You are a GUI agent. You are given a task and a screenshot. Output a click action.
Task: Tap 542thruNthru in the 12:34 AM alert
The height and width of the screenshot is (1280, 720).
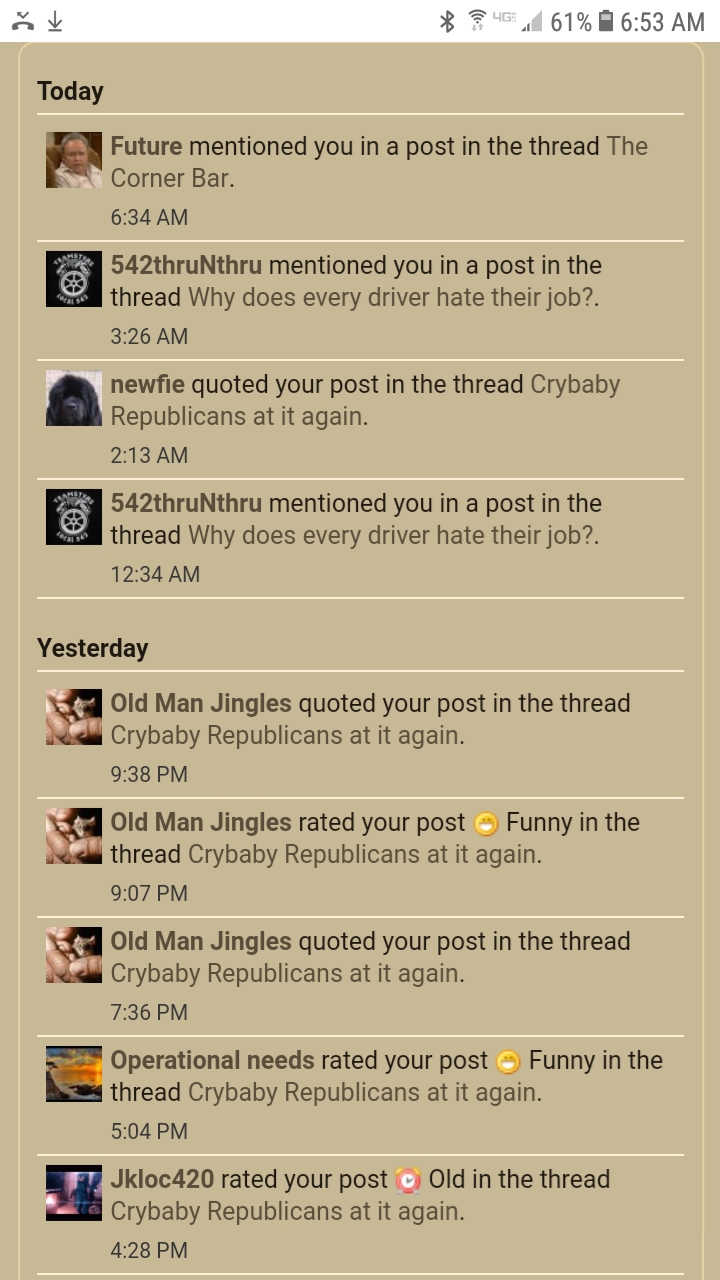[x=186, y=503]
